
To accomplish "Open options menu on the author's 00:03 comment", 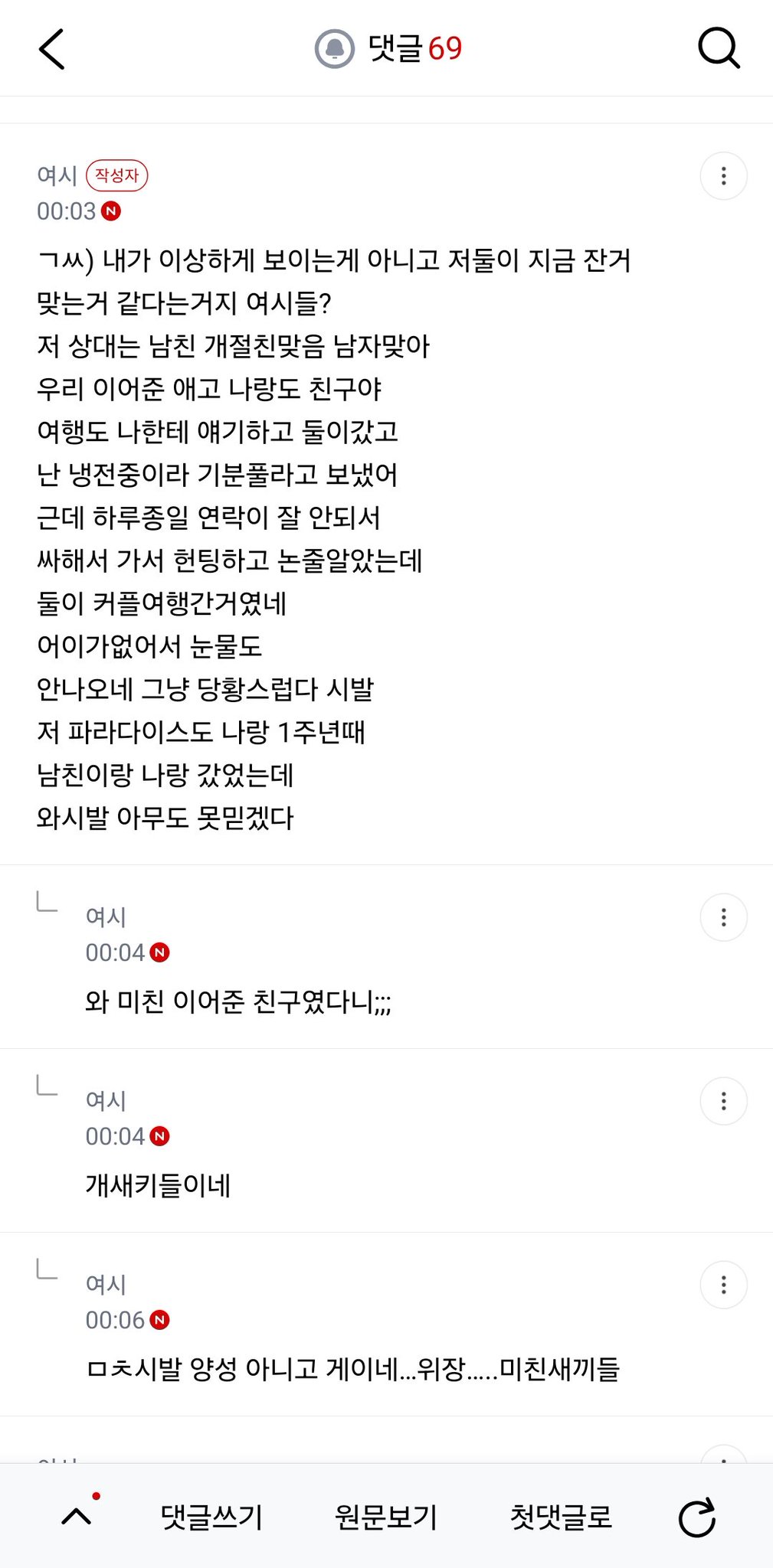I will point(723,176).
